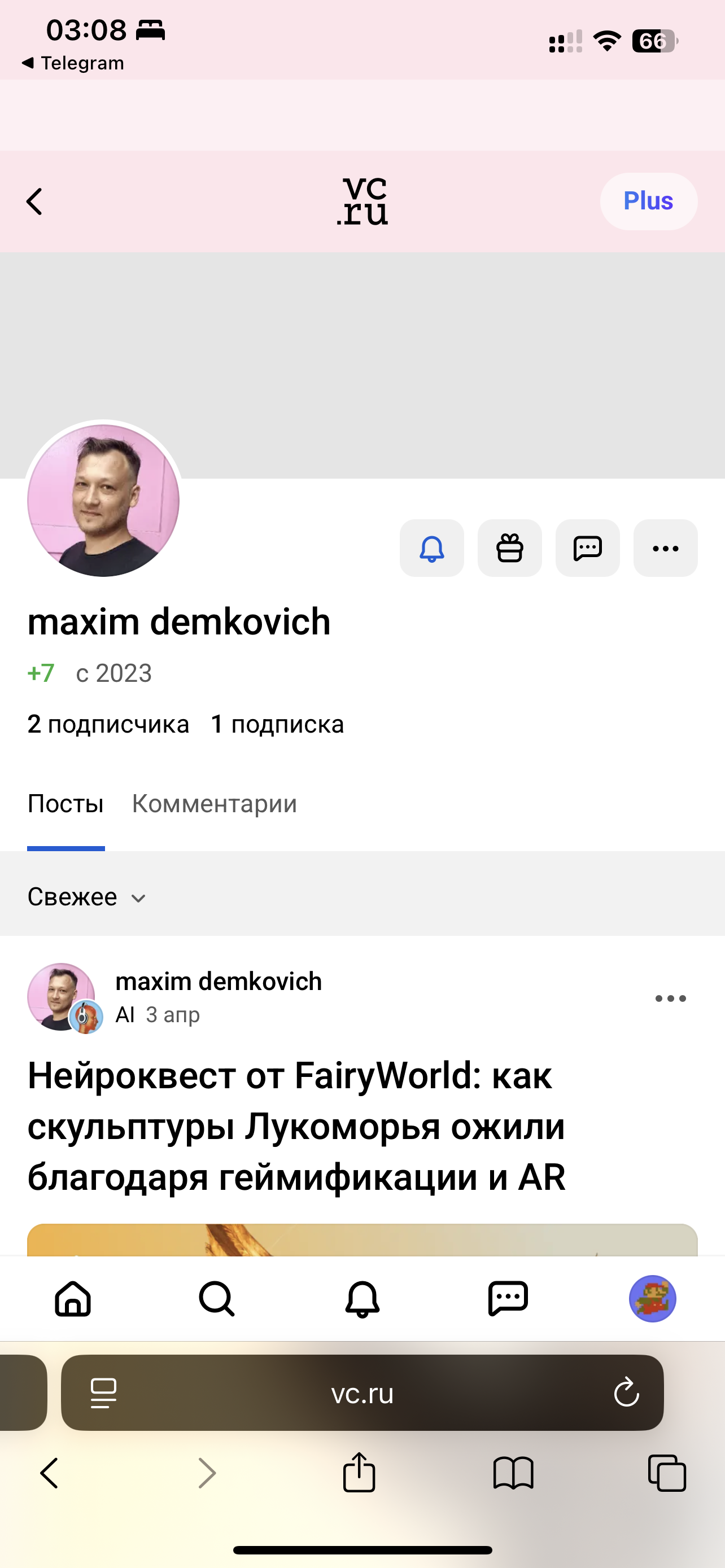Reload the vc.ru page
Viewport: 725px width, 1568px height.
(626, 1392)
